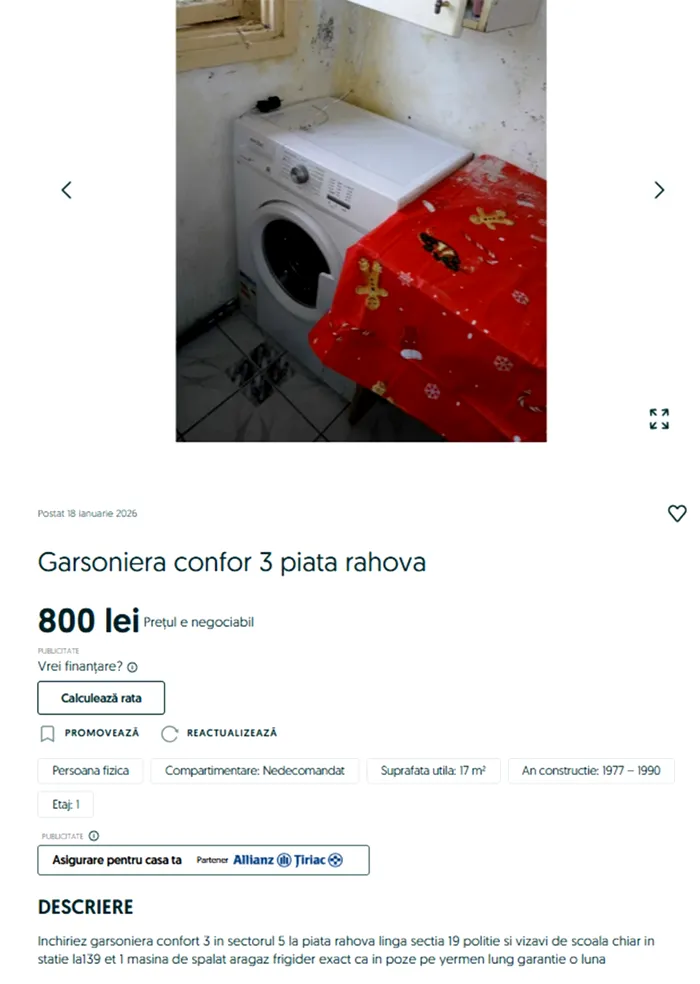This screenshot has width=700, height=984.
Task: Promote the ad with Promovează
Action: pos(90,733)
